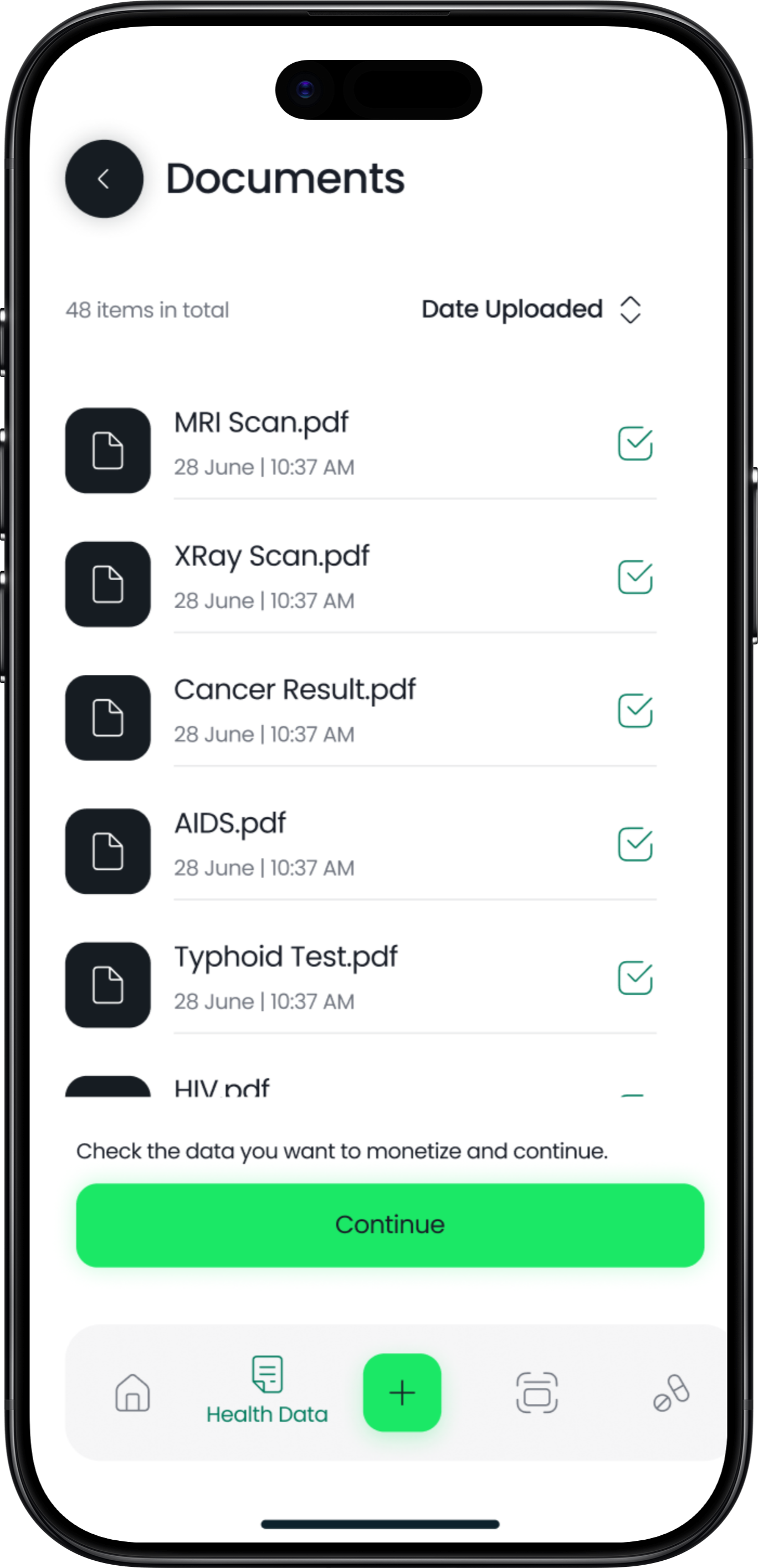
Task: Select the Health Data tab
Action: 267,1392
